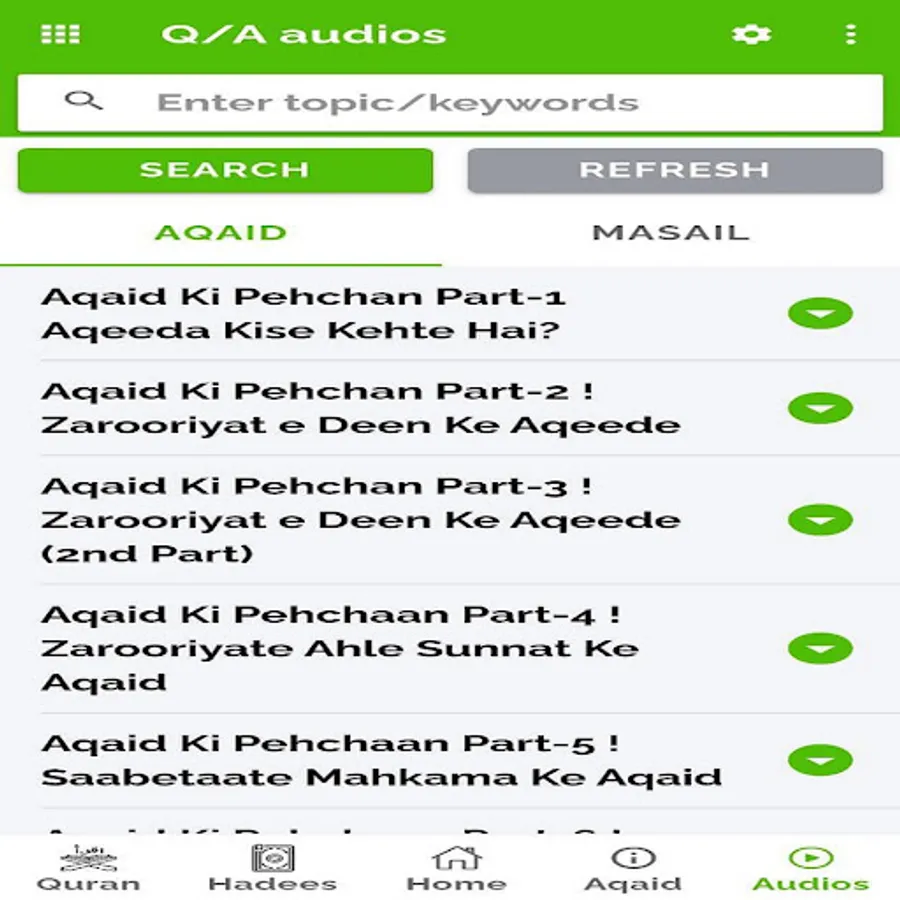The width and height of the screenshot is (900, 900).
Task: Tap the green SEARCH button
Action: coord(225,170)
